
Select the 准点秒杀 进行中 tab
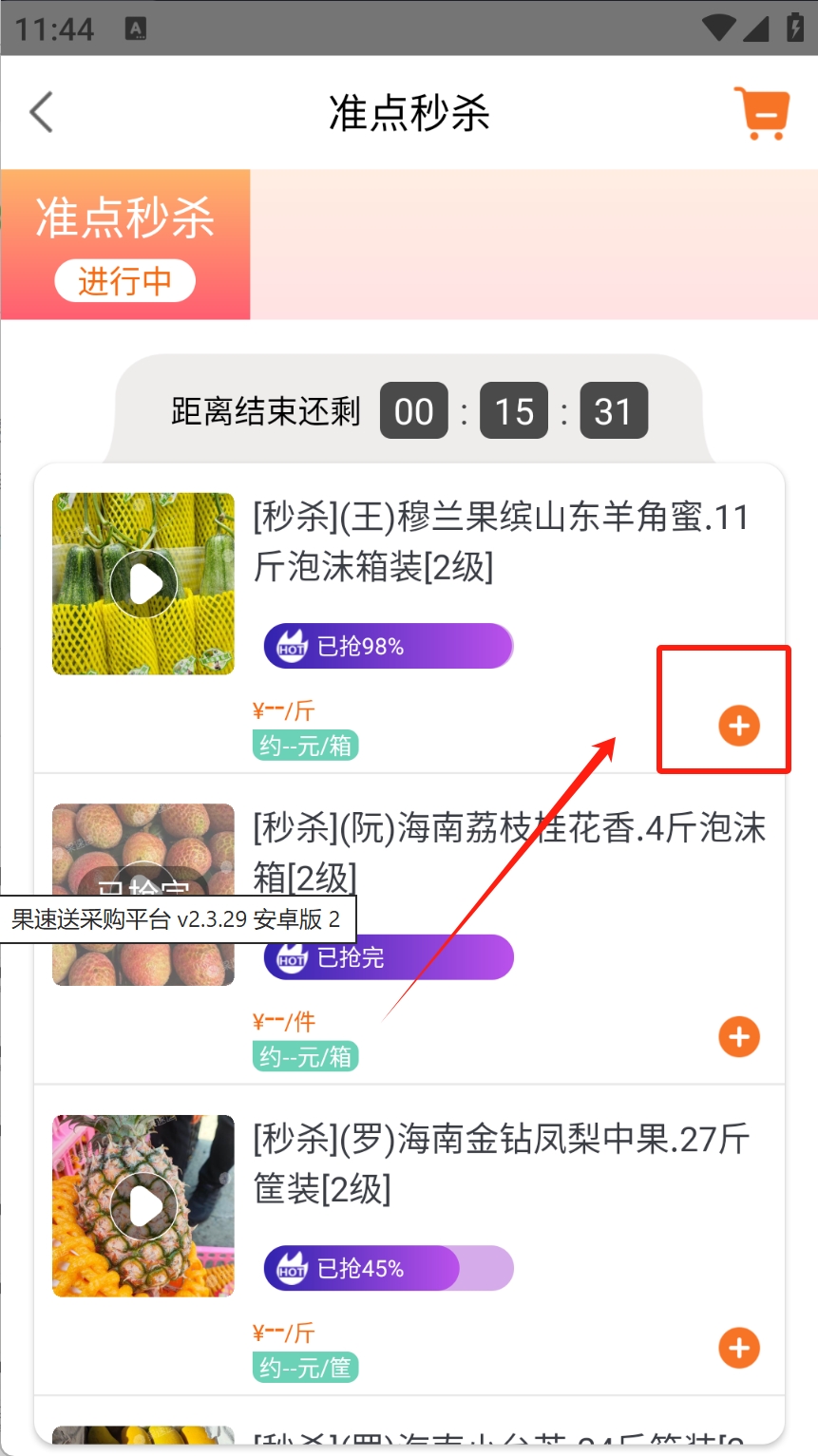click(125, 245)
